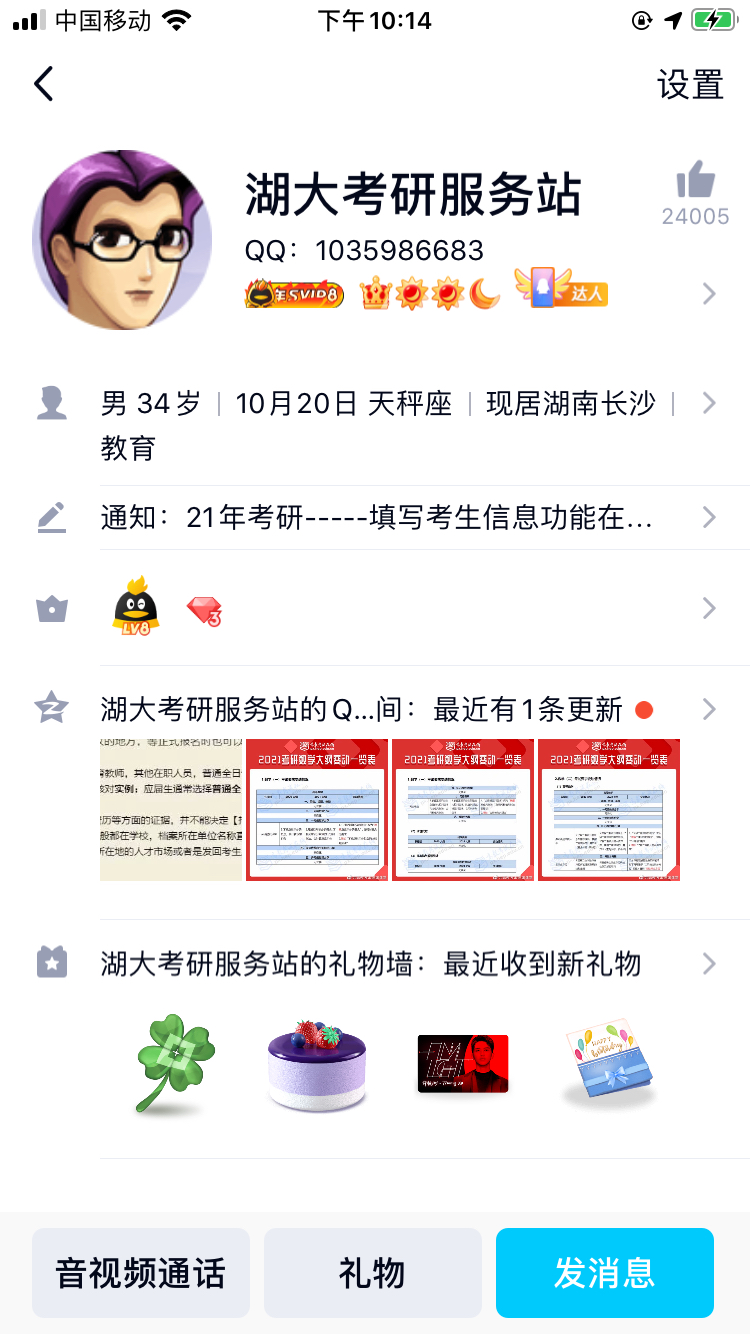Like the profile with the thumbs-up icon

click(x=695, y=182)
